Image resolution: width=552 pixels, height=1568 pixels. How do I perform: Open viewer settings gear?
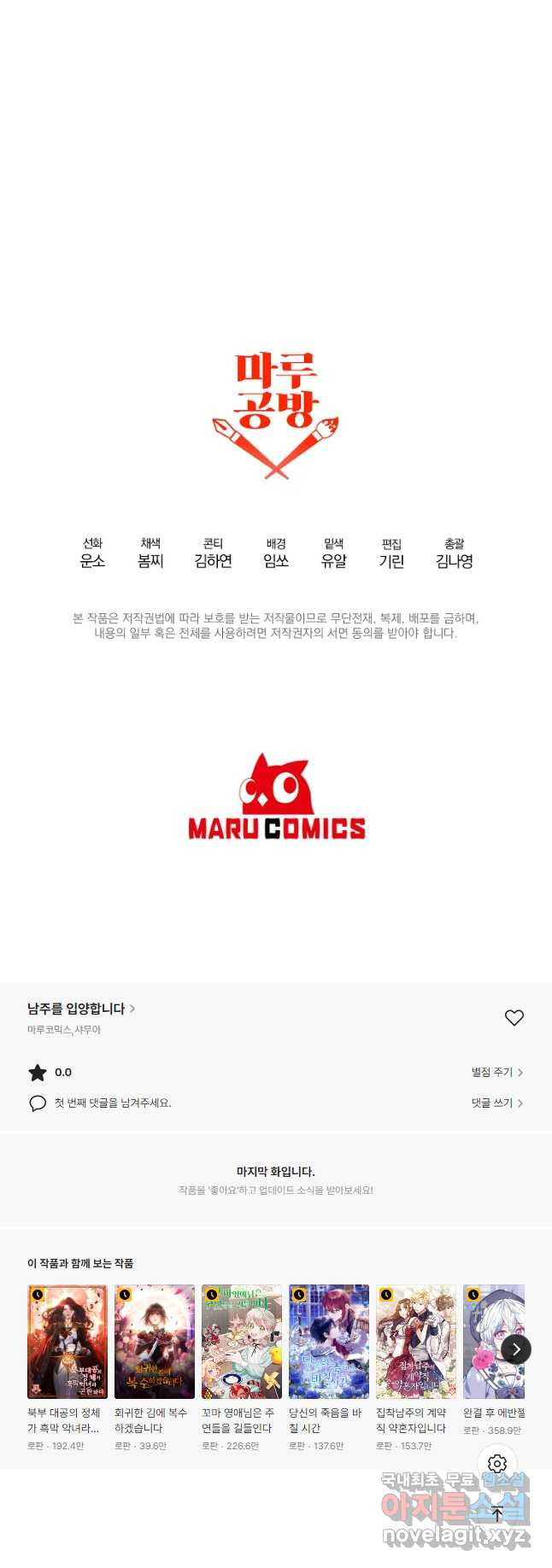pos(497,1464)
